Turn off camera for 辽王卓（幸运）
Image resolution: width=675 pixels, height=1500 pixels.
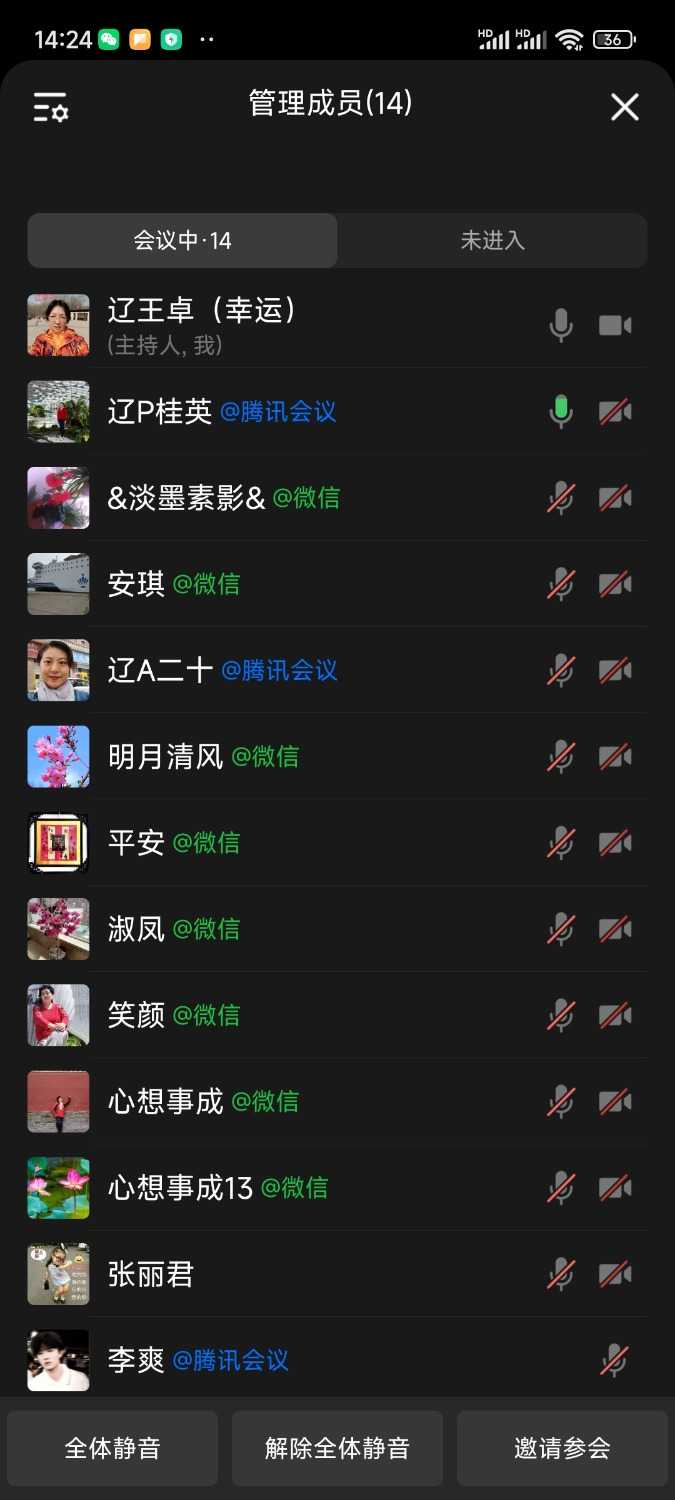[615, 326]
